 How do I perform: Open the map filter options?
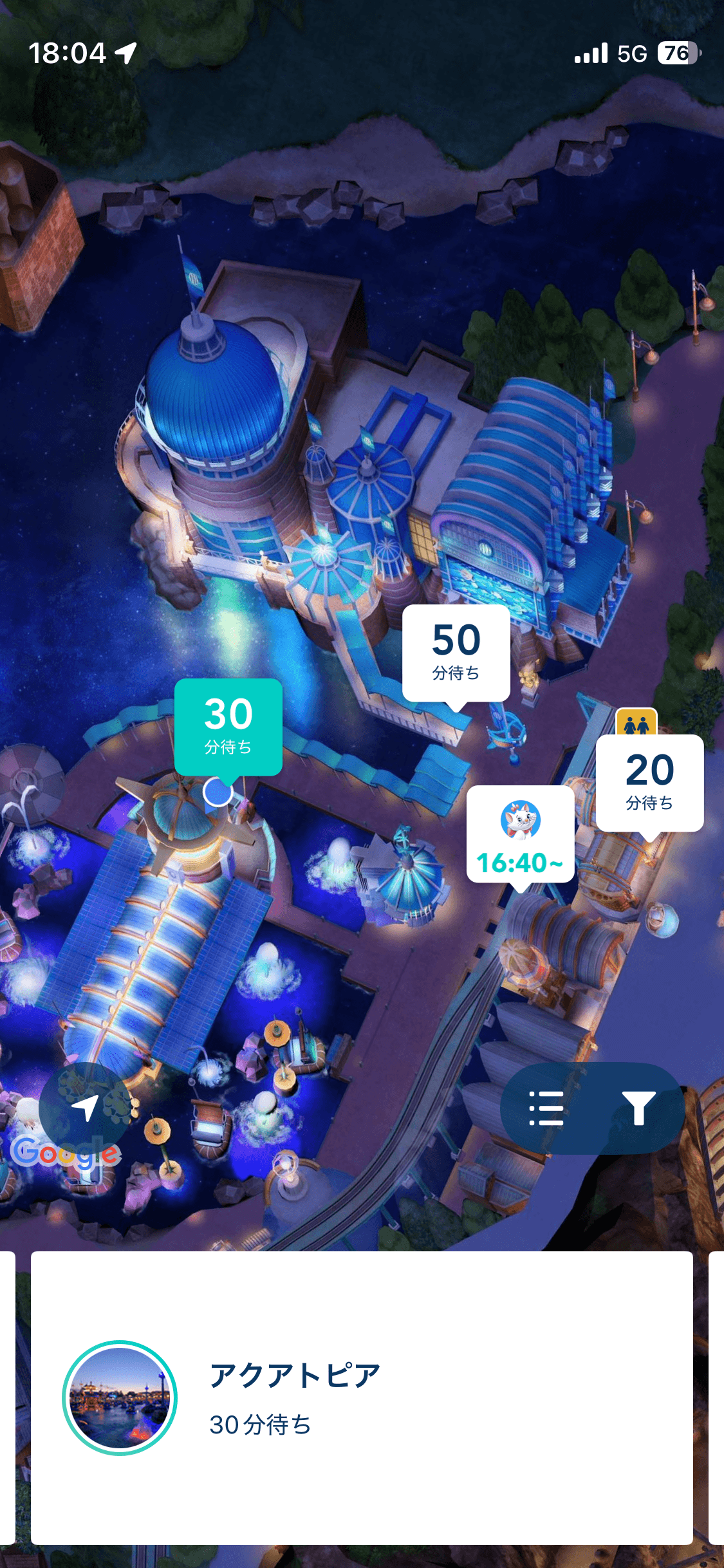tap(638, 1108)
